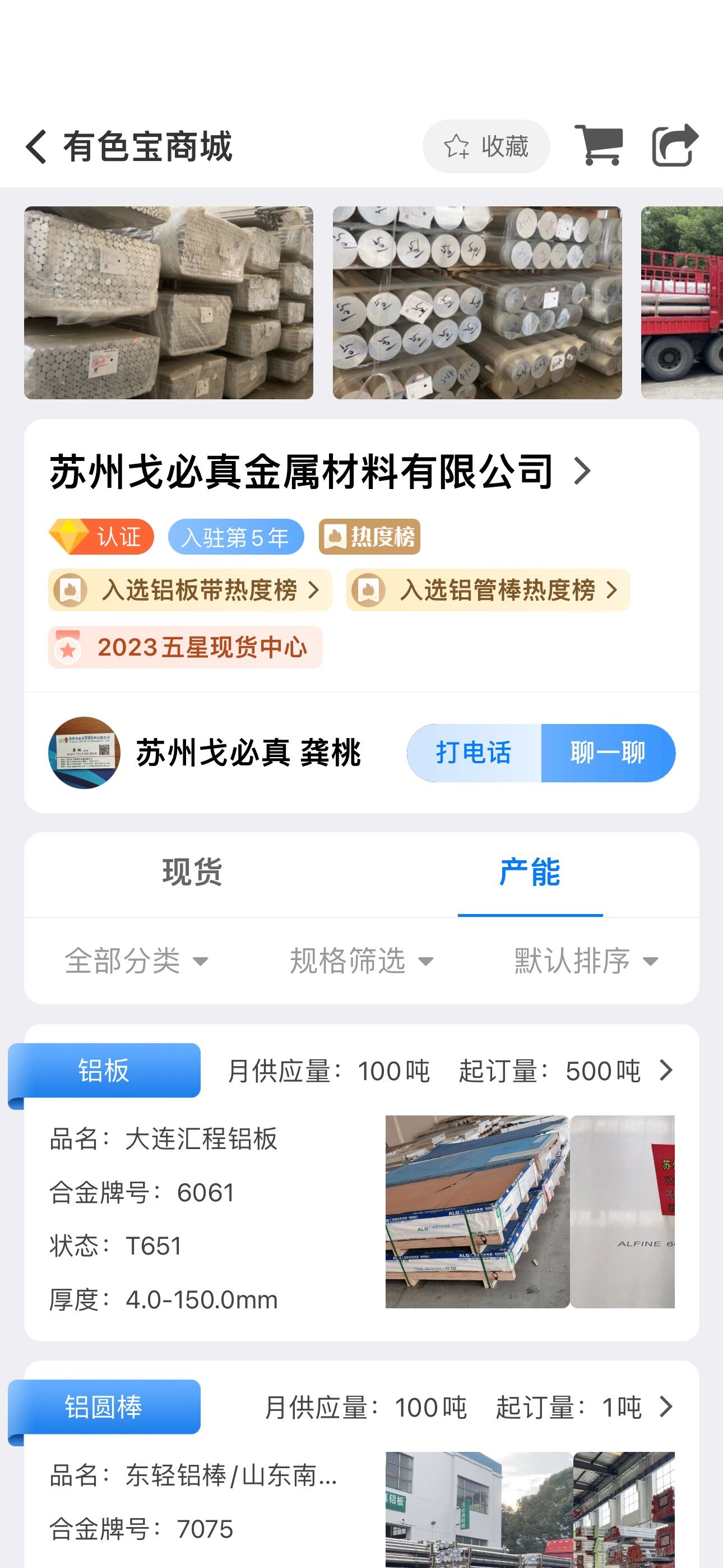Tap 打电话 to call the seller
The width and height of the screenshot is (723, 1568).
pyautogui.click(x=474, y=753)
